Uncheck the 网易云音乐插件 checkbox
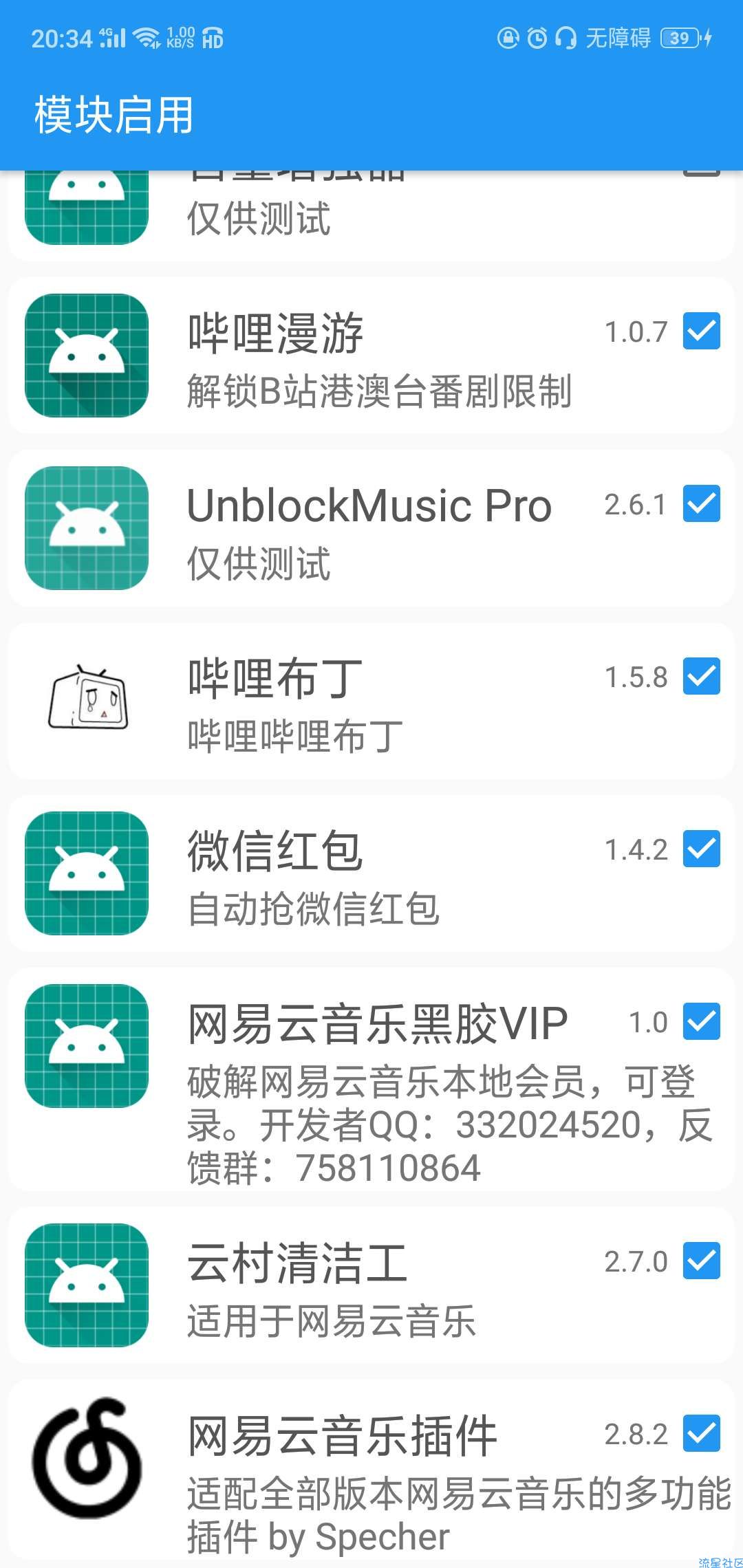 pyautogui.click(x=701, y=1433)
